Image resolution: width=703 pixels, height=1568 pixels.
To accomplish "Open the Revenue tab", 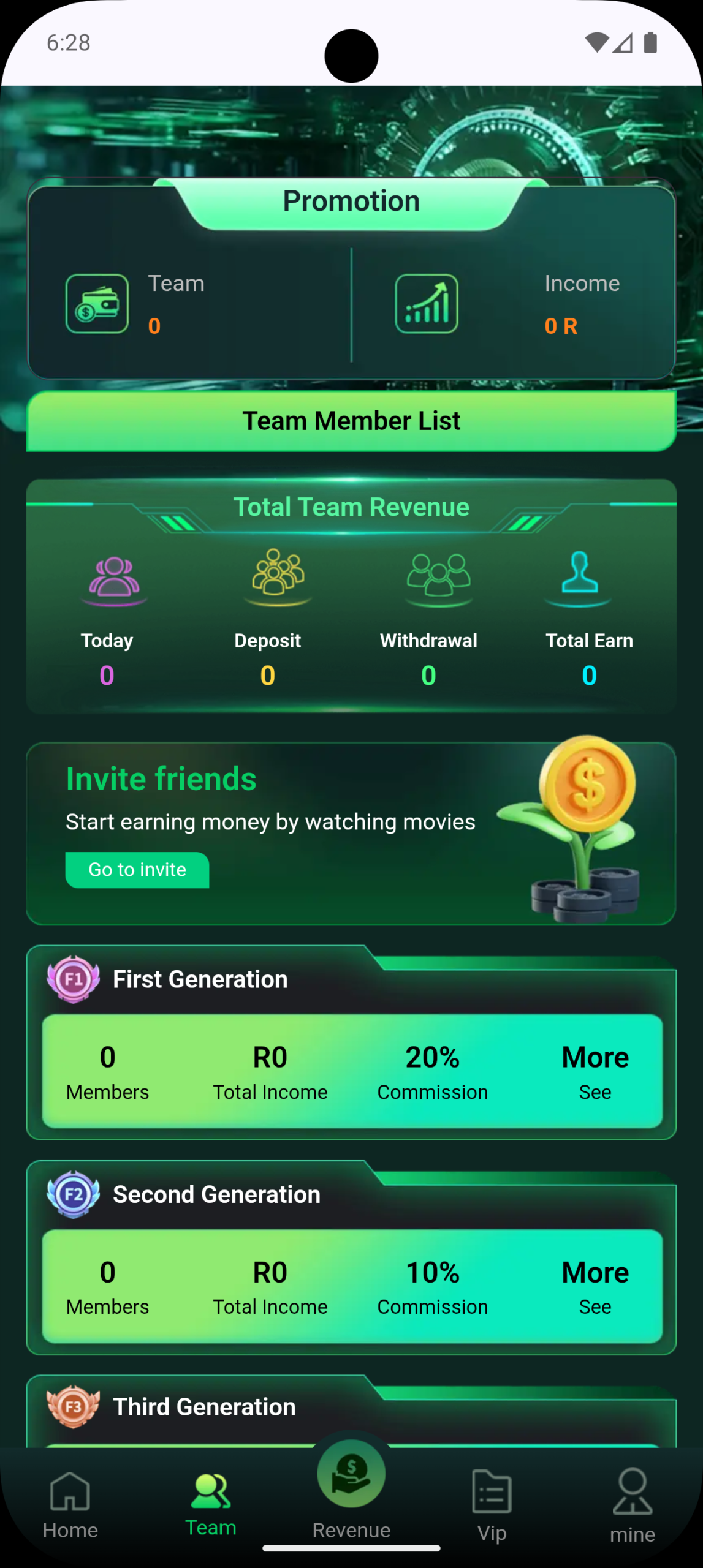I will pyautogui.click(x=351, y=1490).
